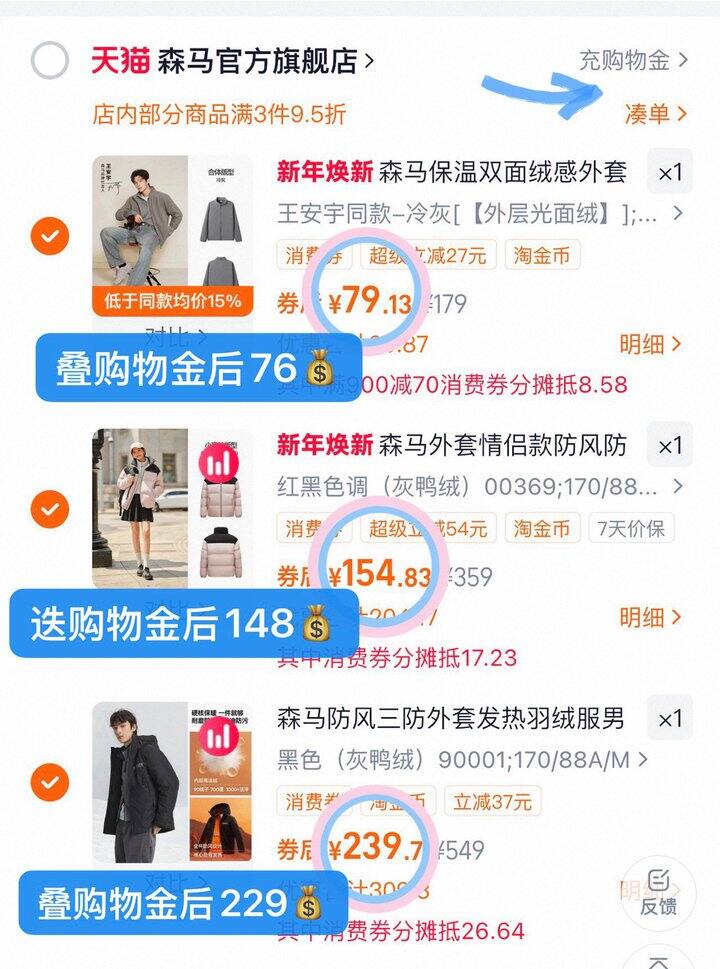
Task: Open the 发热羽绒服男 product image
Action: click(172, 782)
